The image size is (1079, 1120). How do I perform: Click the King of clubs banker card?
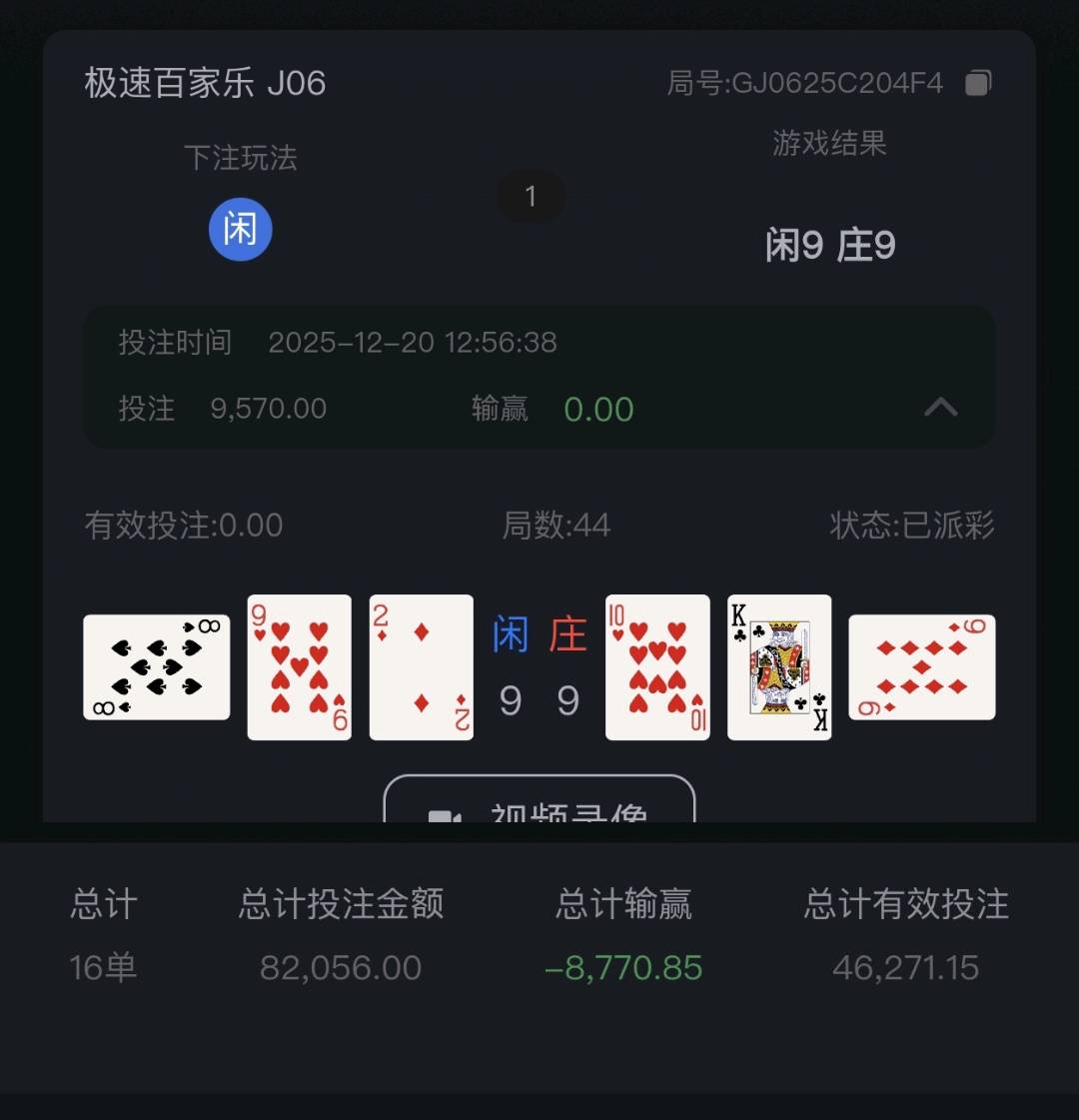tap(779, 665)
